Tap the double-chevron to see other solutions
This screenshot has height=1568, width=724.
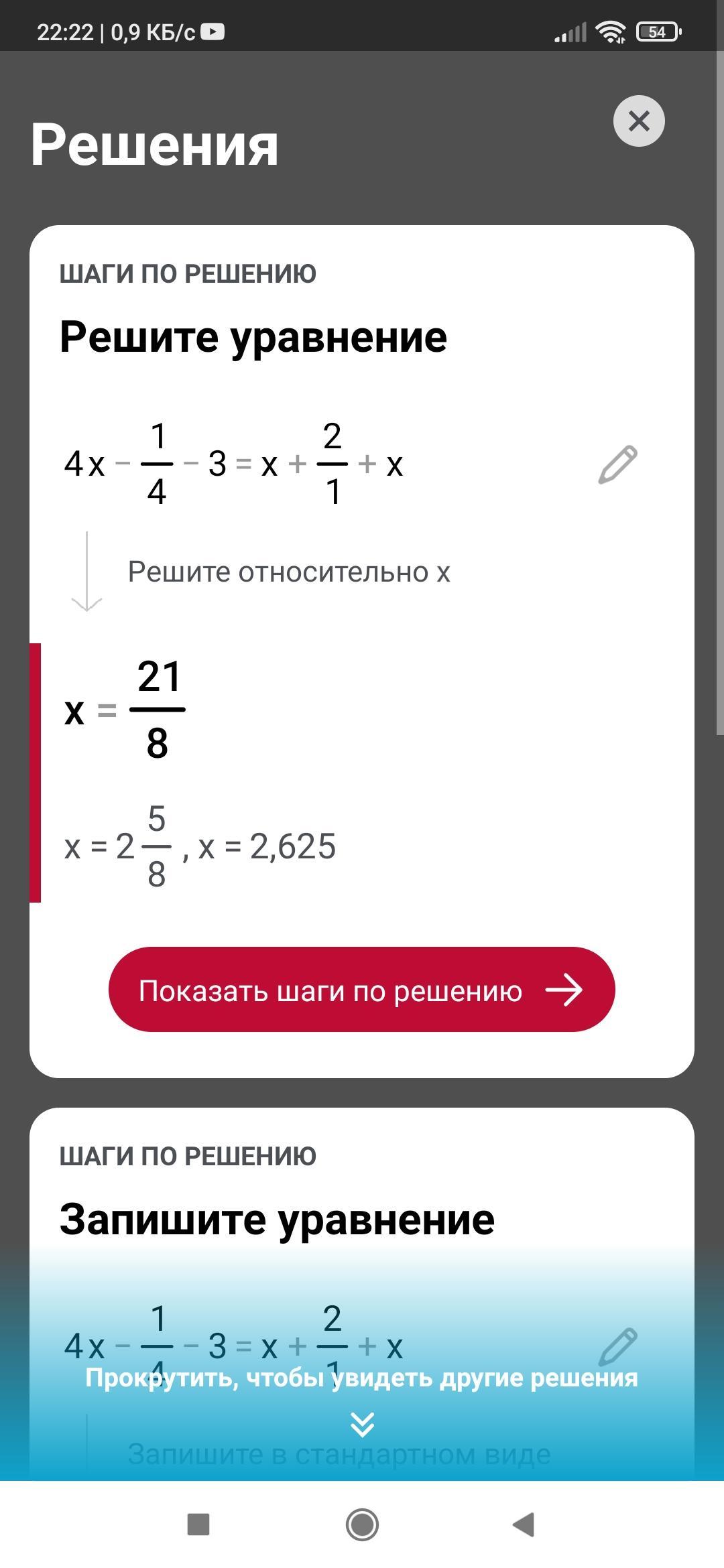tap(362, 1425)
